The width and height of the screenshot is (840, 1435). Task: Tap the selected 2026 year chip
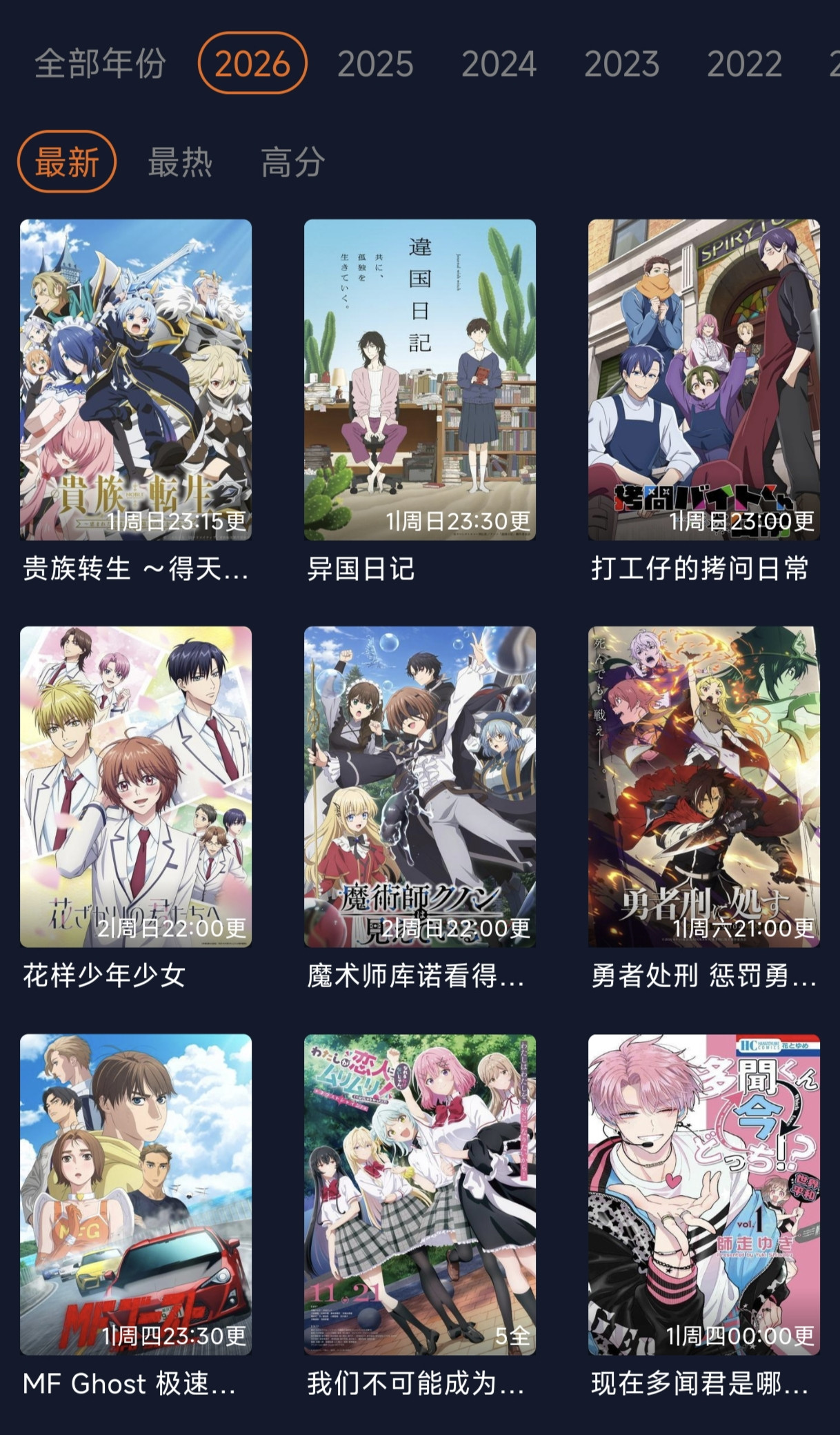252,63
